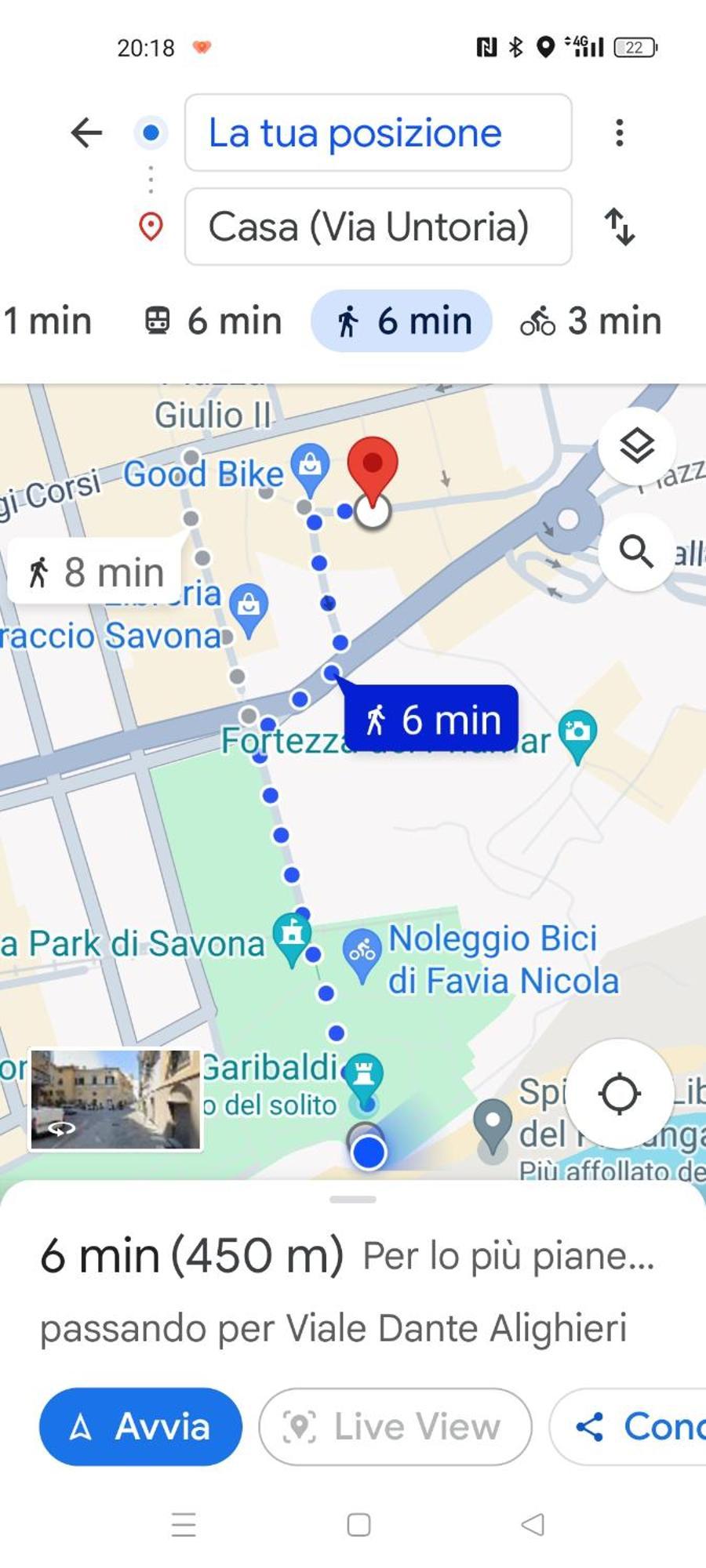Edit the 'Casa (Via Untoria)' destination field
Viewport: 706px width, 1568px height.
pos(377,227)
